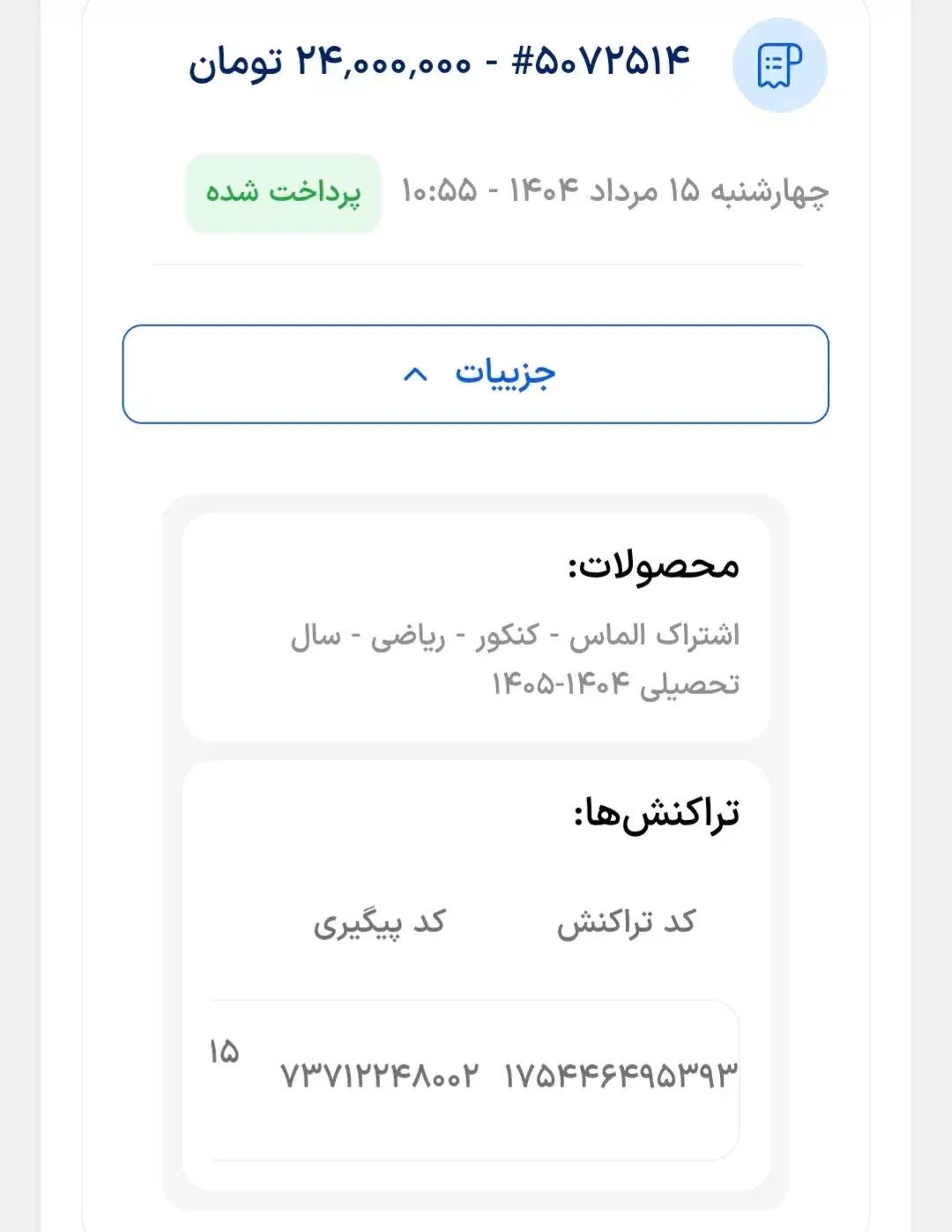Click the اشتراک الماس product description
The width and height of the screenshot is (952, 1232).
(520, 633)
